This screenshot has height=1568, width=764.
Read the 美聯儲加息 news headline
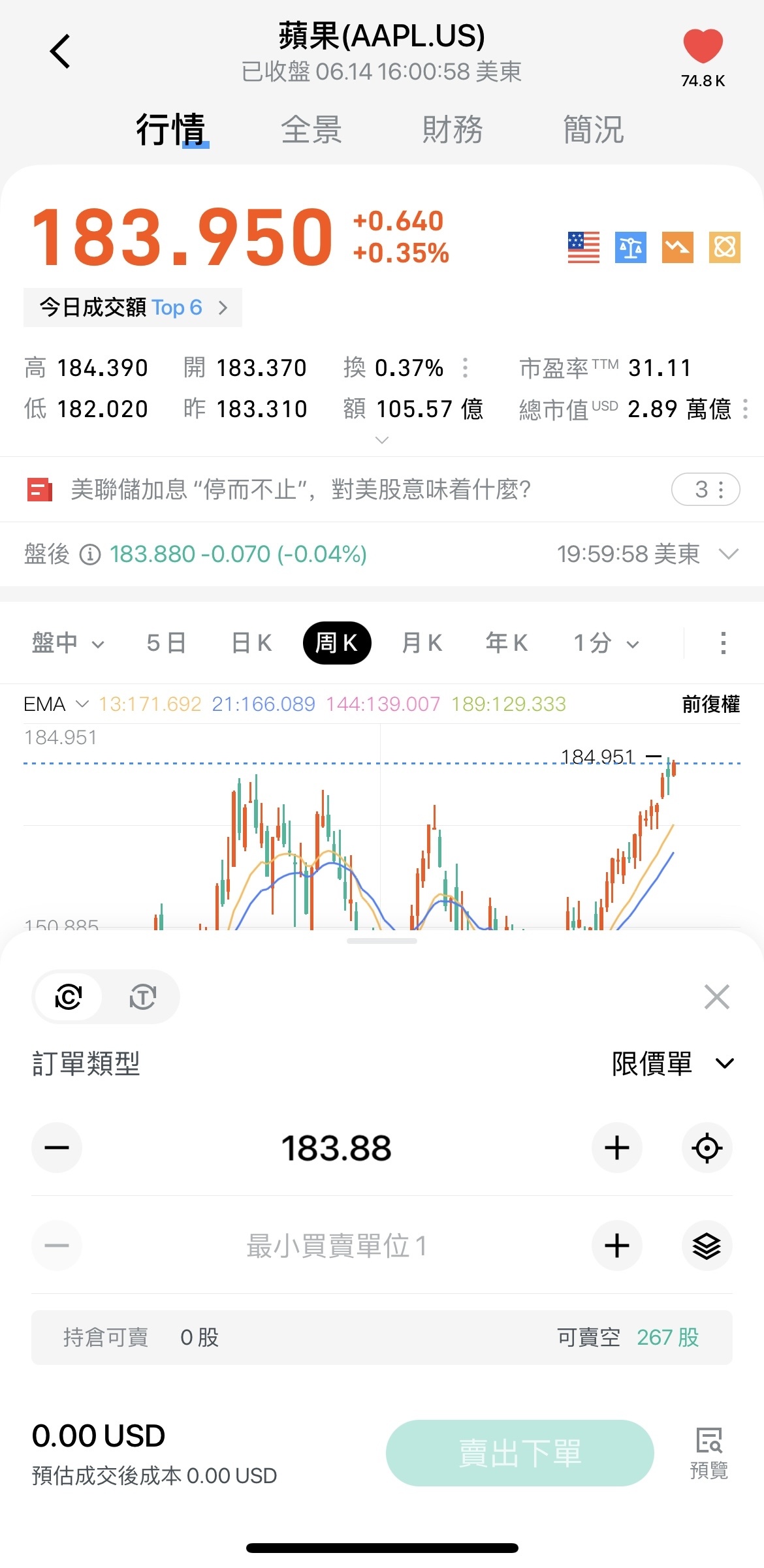(x=300, y=489)
